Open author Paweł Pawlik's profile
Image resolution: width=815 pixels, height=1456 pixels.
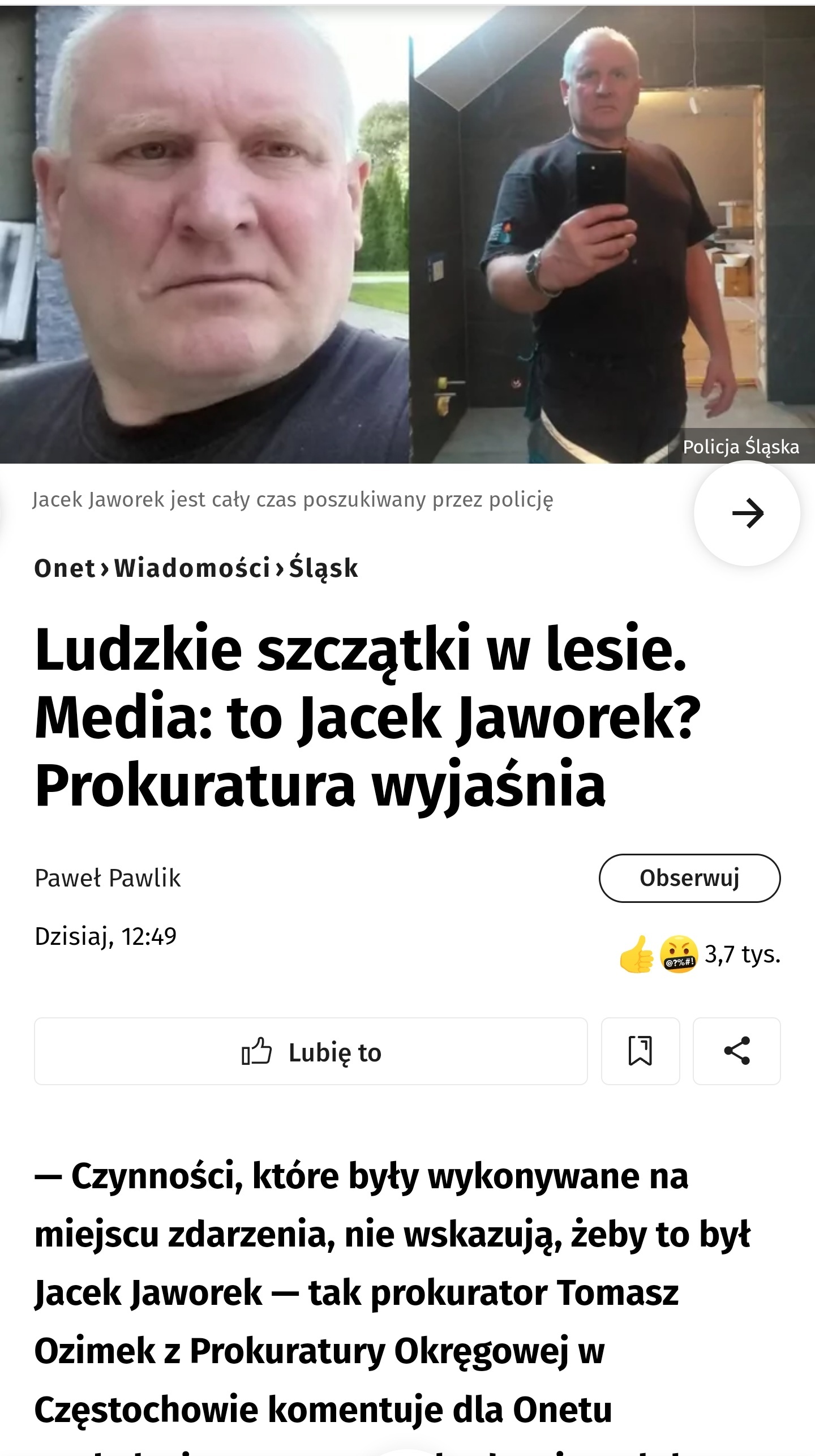point(108,878)
